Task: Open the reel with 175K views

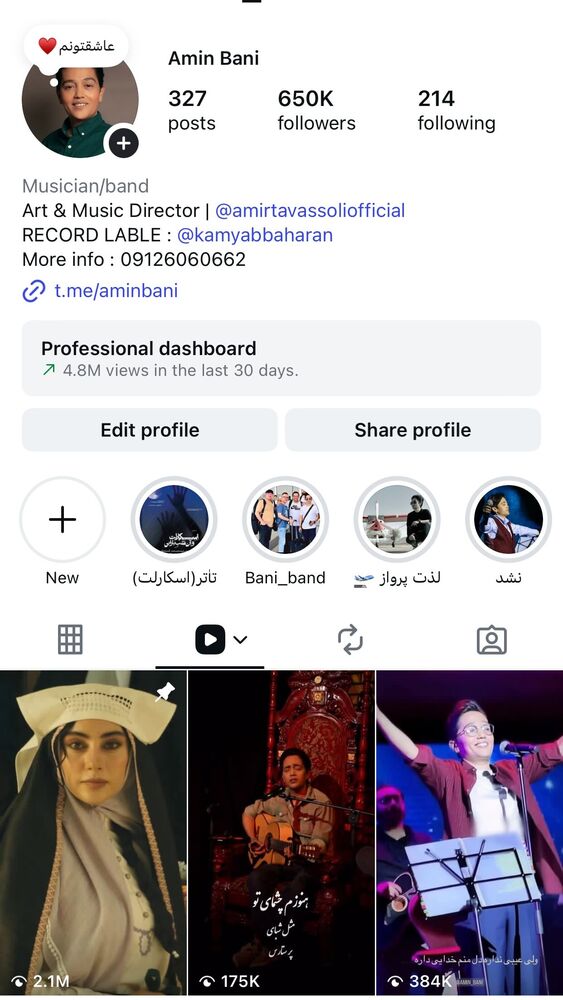Action: [x=281, y=833]
